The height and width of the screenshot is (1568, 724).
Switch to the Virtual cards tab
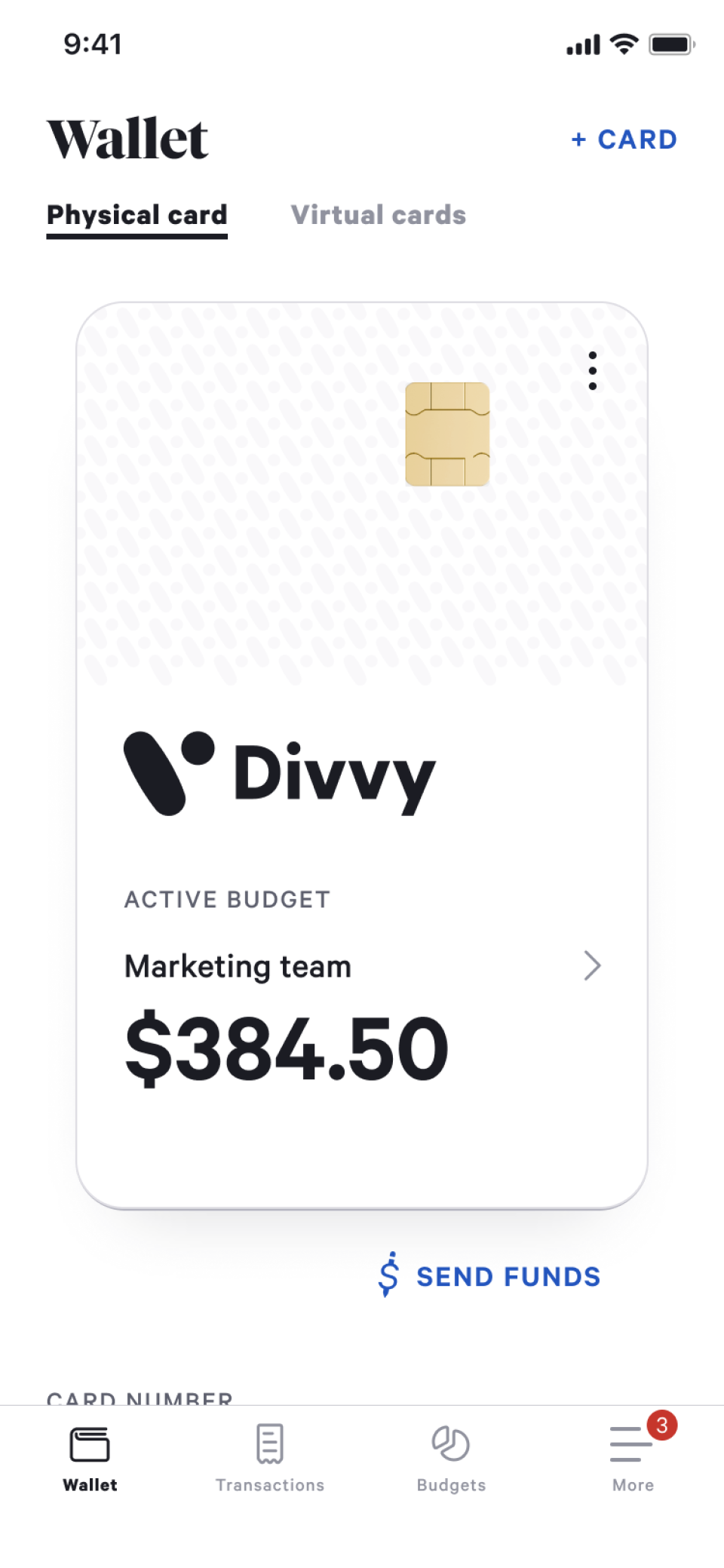click(x=379, y=215)
